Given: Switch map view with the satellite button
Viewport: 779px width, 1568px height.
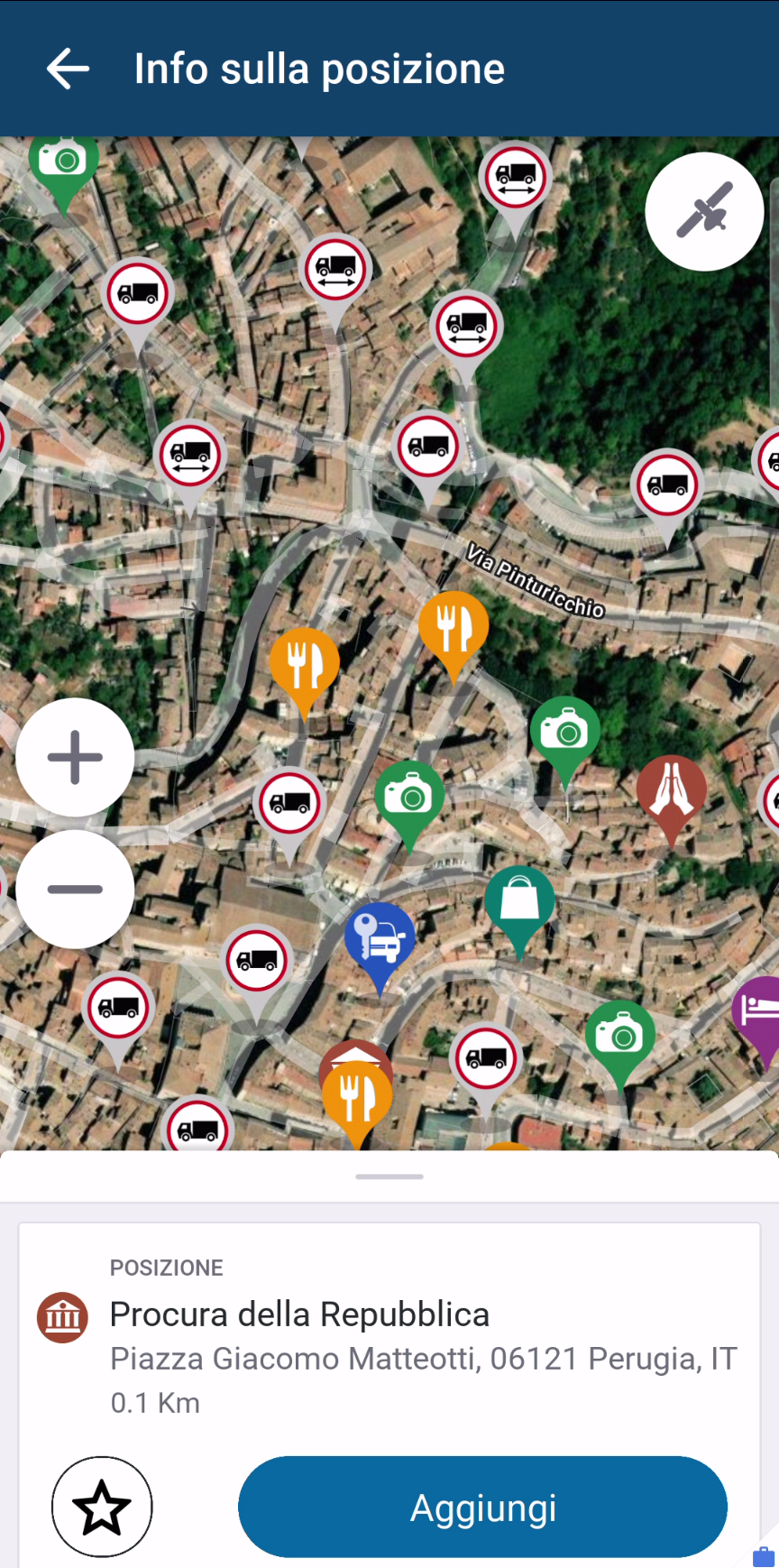Looking at the screenshot, I should point(704,211).
